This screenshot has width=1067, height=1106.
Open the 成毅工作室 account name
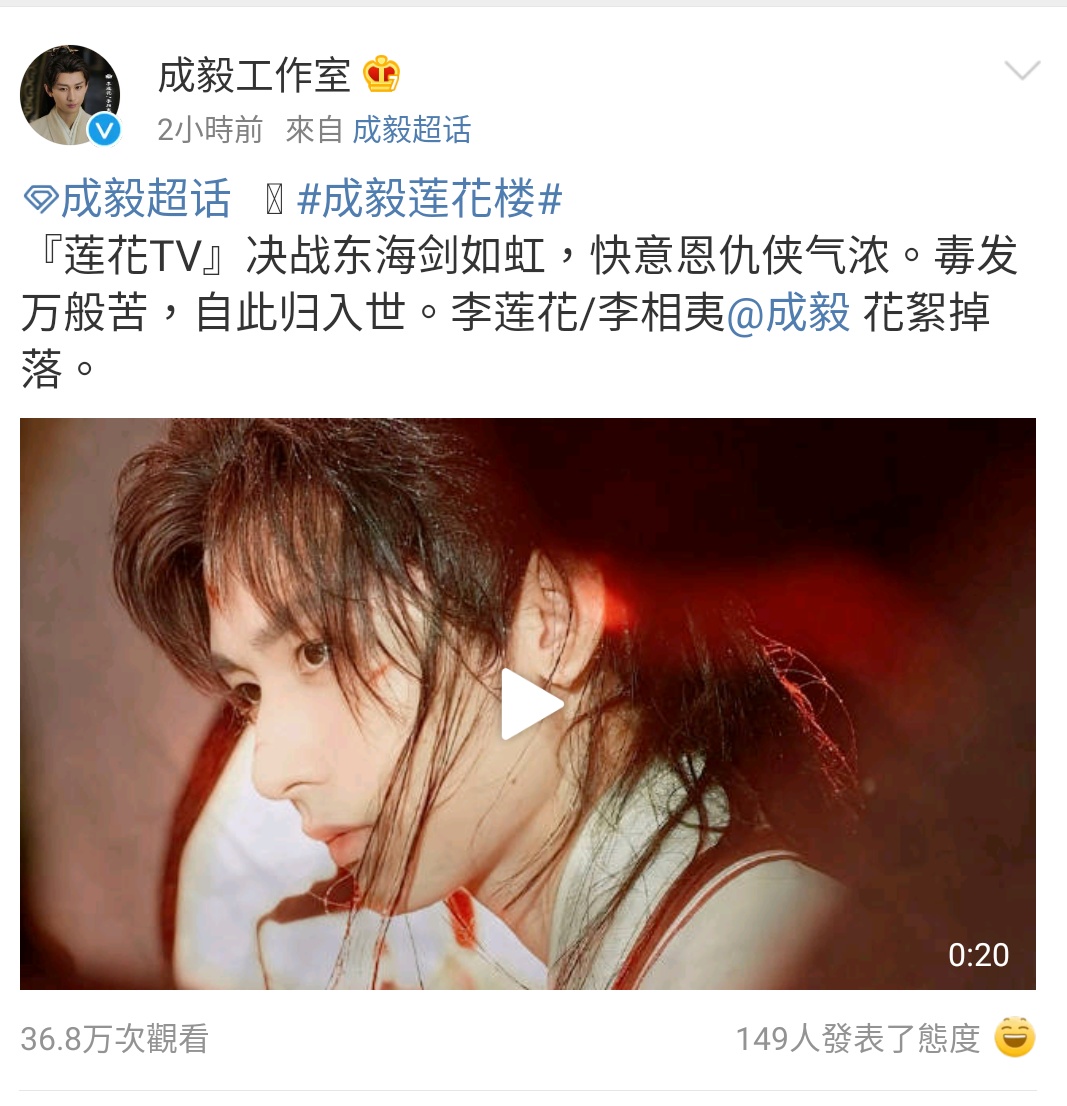point(254,75)
